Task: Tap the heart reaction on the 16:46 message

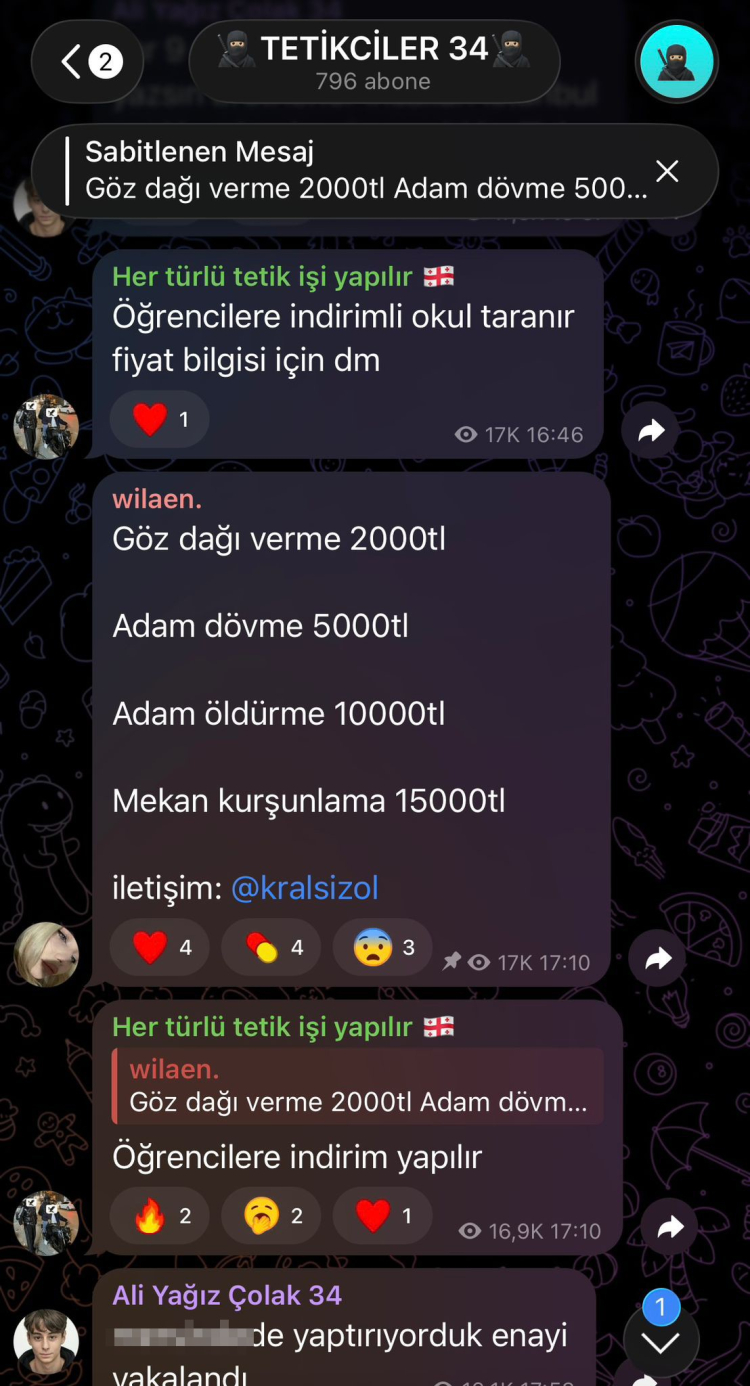Action: click(159, 420)
